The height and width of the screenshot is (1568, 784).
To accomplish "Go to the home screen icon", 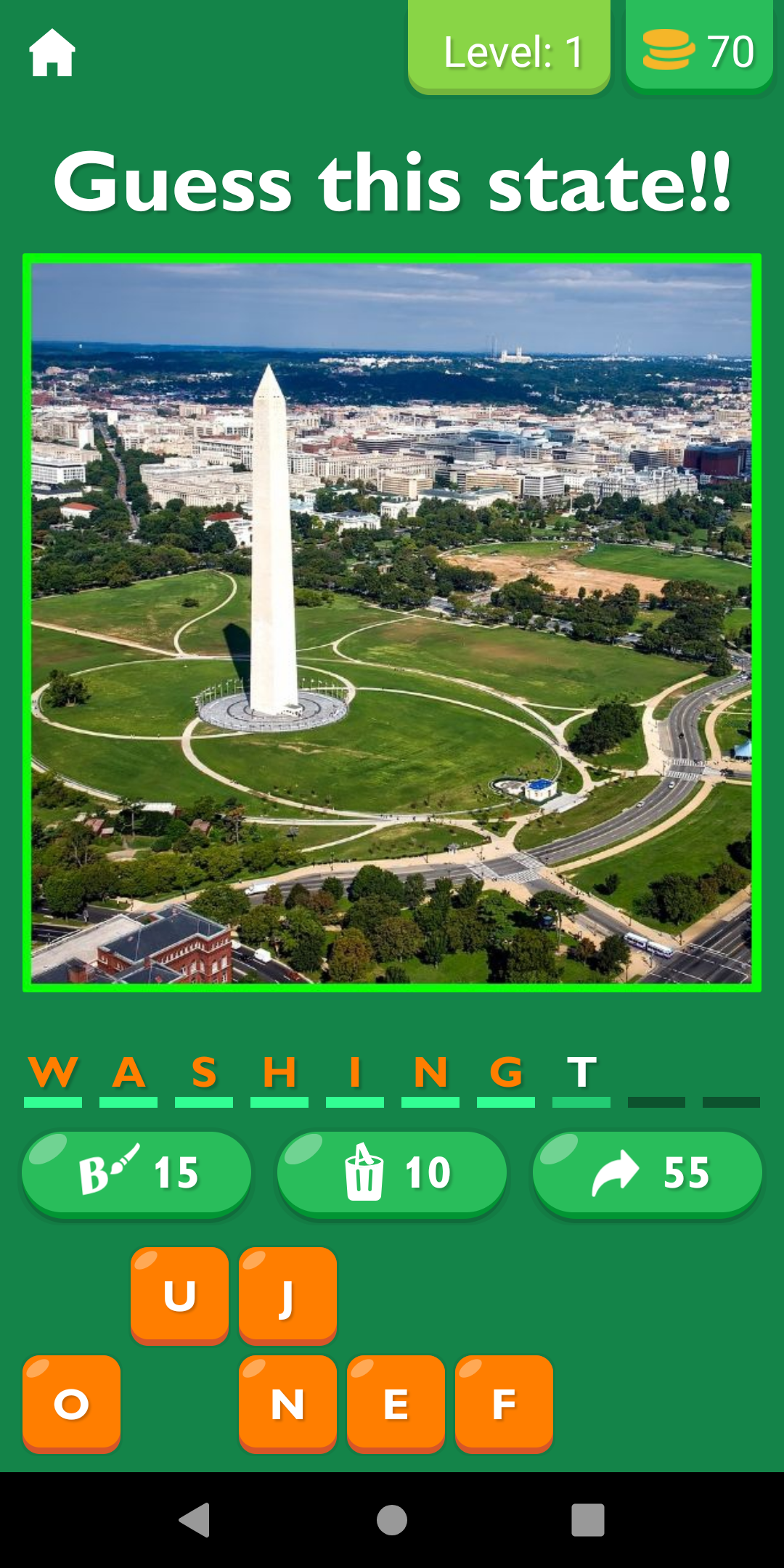I will pyautogui.click(x=52, y=52).
